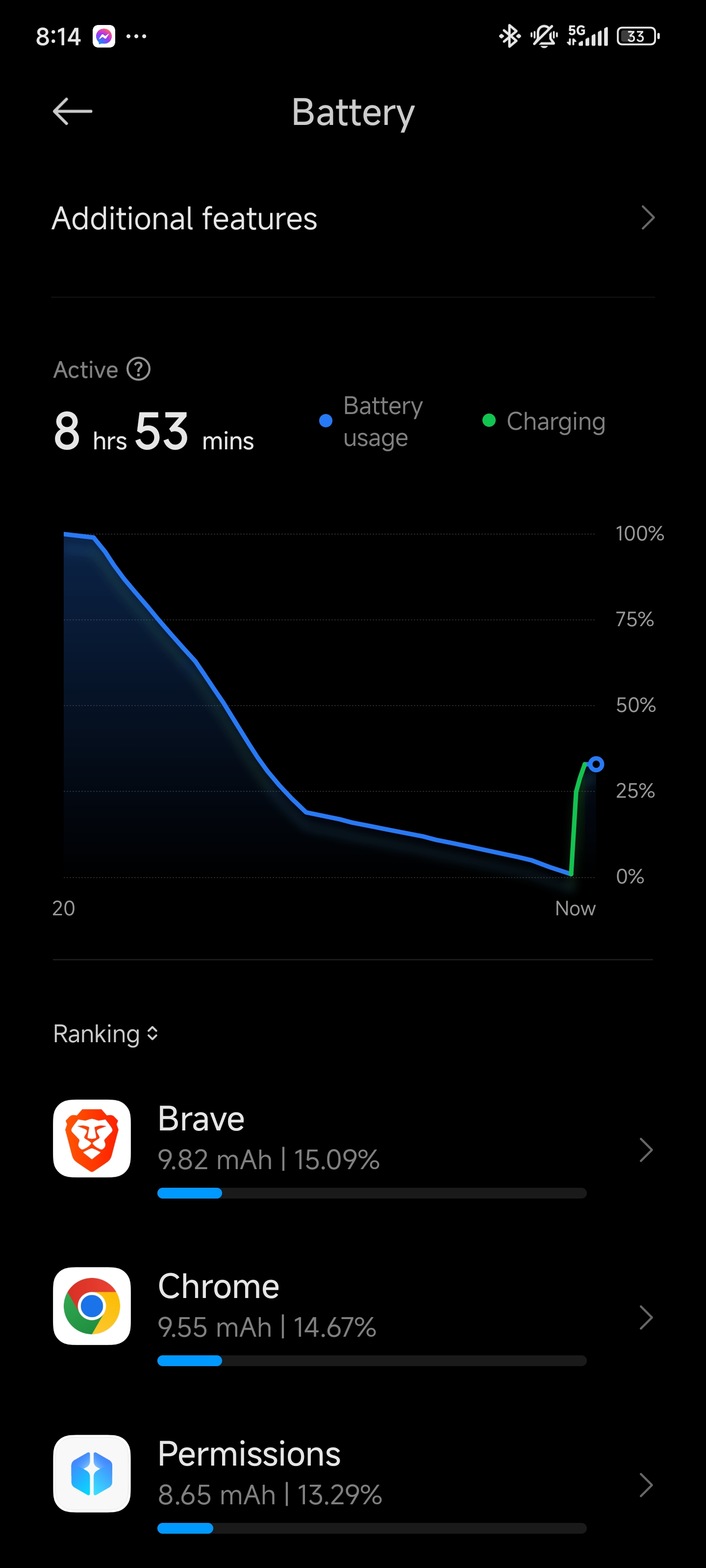The height and width of the screenshot is (1568, 706).
Task: Open Brave battery usage details
Action: (353, 1149)
